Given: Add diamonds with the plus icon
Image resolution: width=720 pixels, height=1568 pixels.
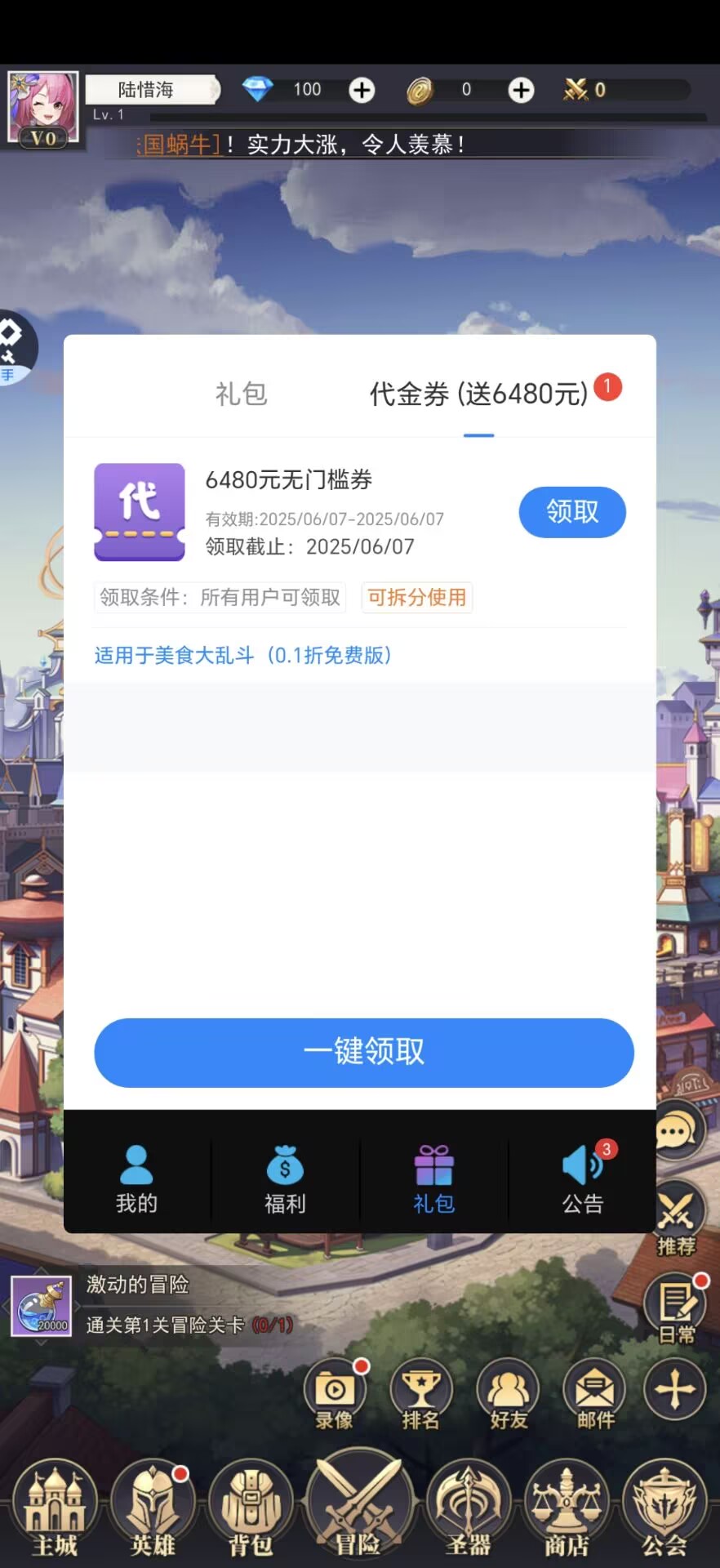Looking at the screenshot, I should (362, 90).
